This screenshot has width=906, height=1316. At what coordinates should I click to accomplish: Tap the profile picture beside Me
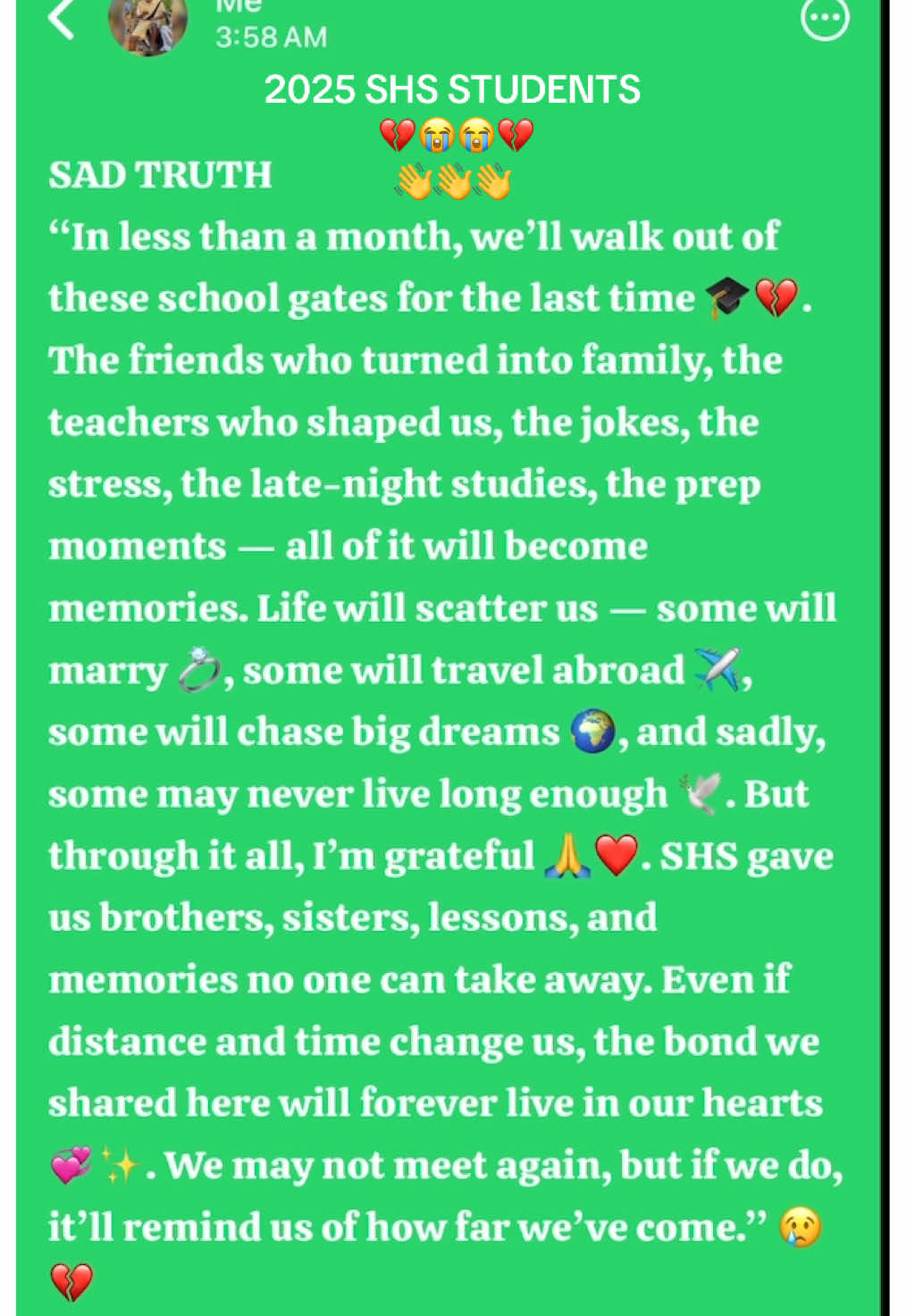coord(147,24)
